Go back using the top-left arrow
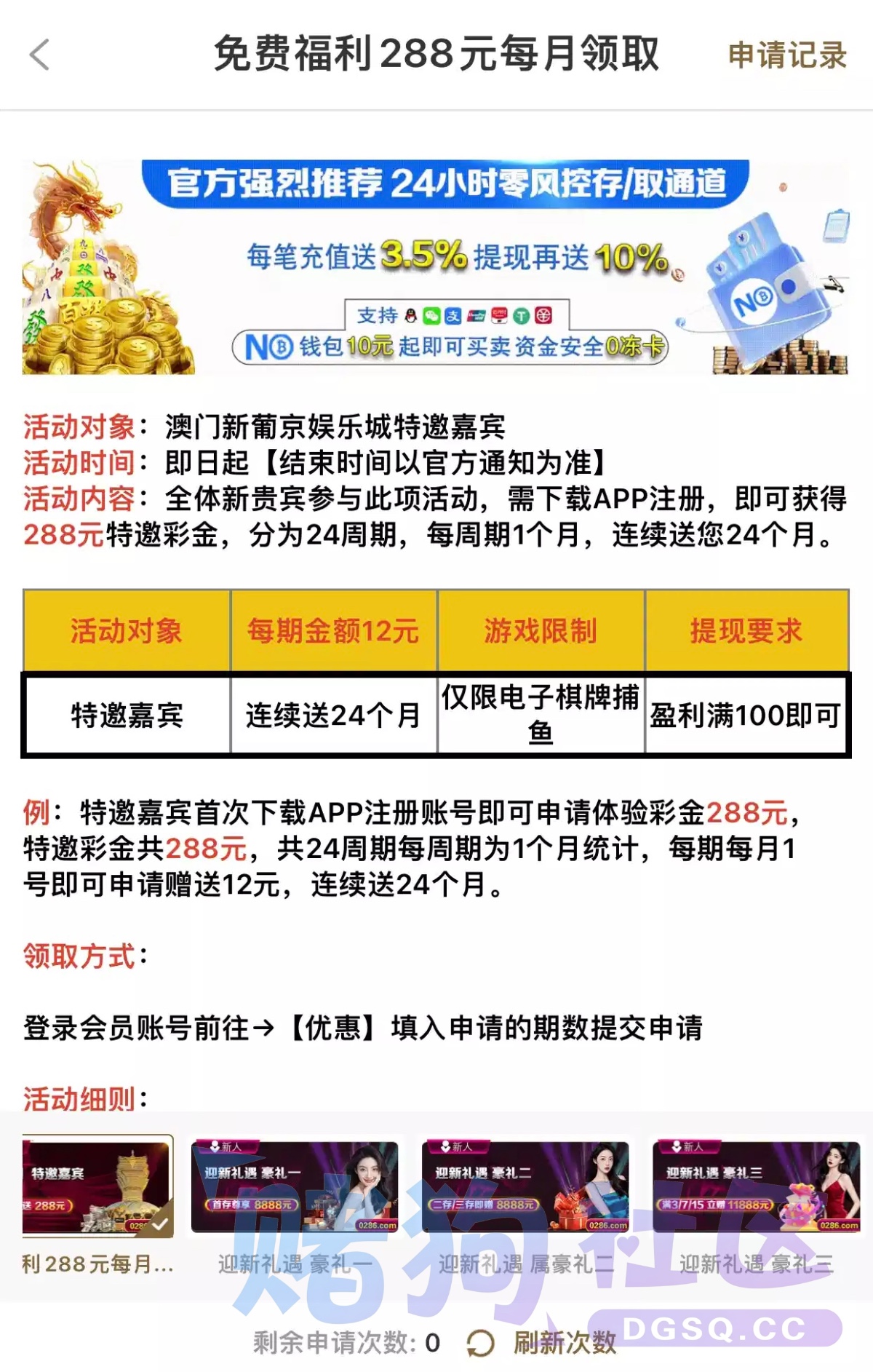 click(x=40, y=55)
